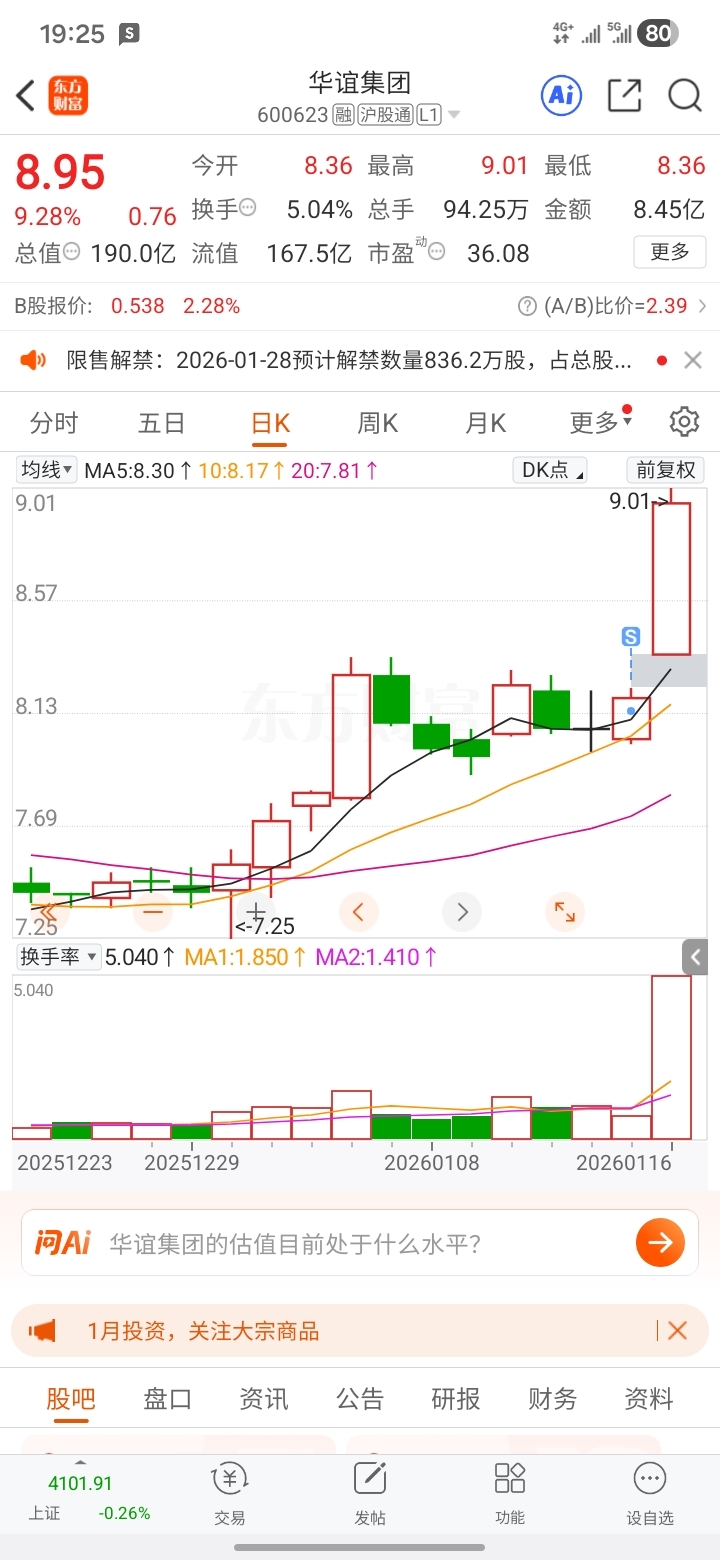Image resolution: width=720 pixels, height=1560 pixels.
Task: Switch to the 分时 chart tab
Action: 54,423
